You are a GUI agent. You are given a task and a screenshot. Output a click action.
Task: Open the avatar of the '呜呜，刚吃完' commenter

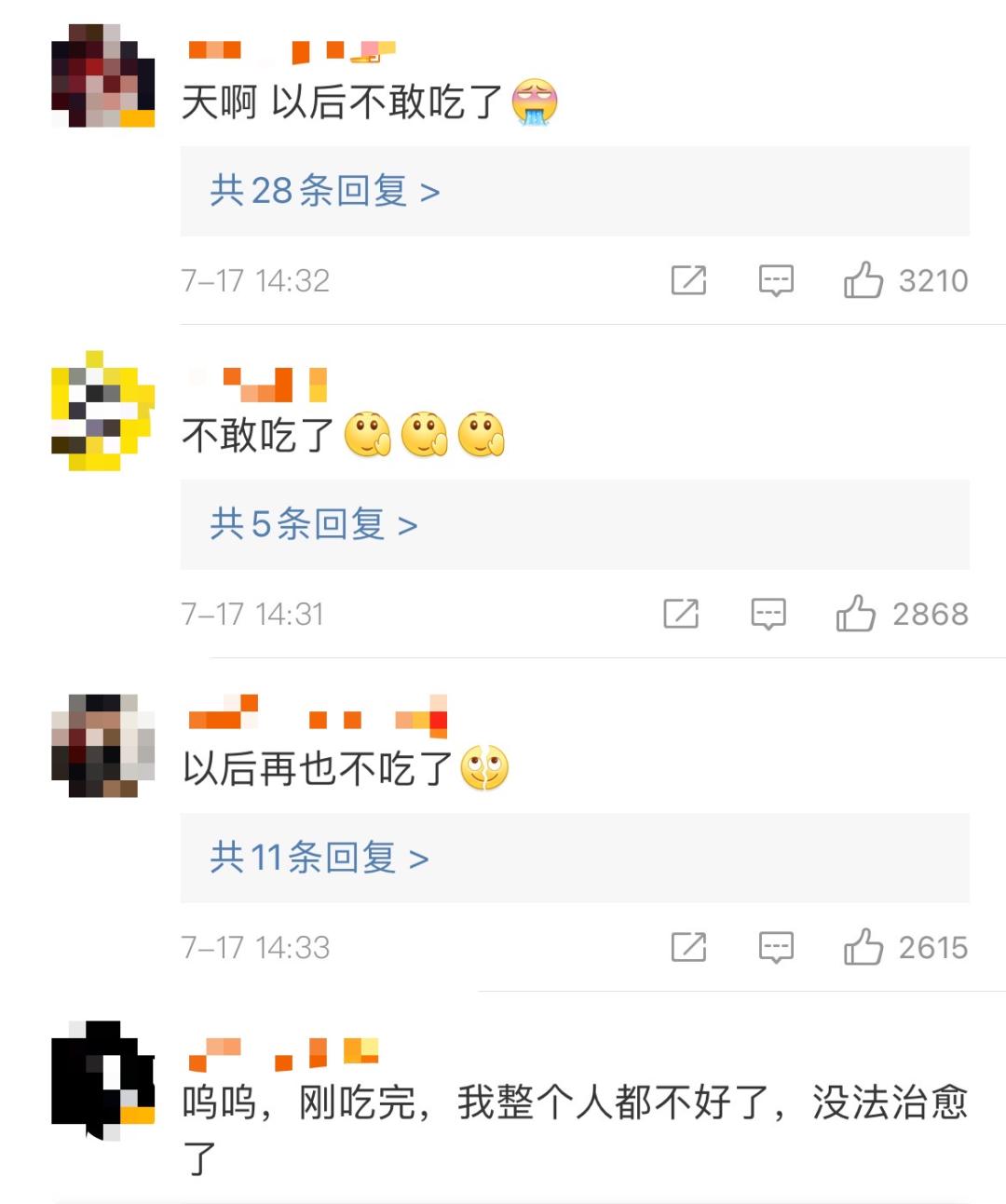(102, 1080)
